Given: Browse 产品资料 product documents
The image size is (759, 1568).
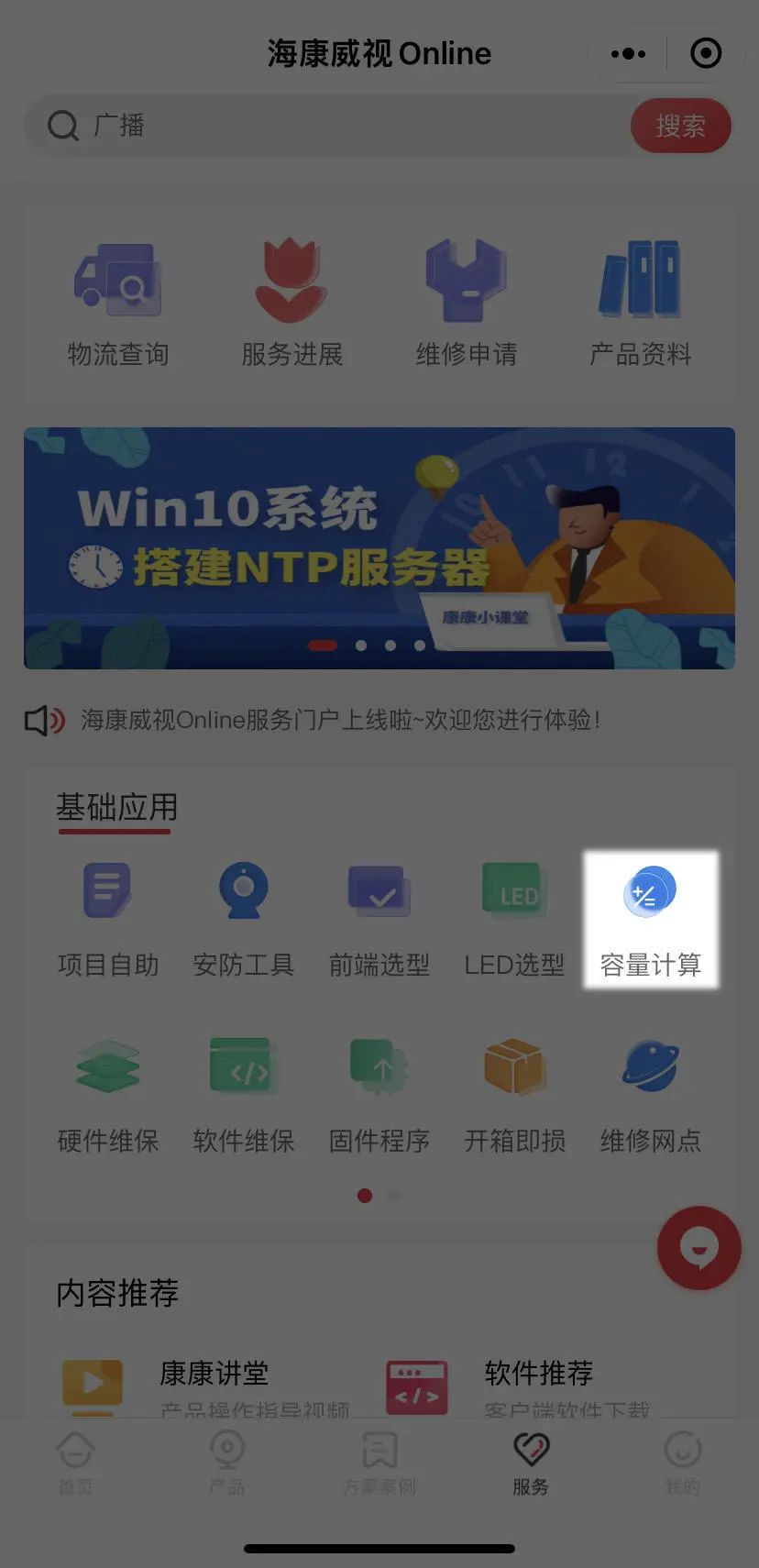Looking at the screenshot, I should (640, 304).
